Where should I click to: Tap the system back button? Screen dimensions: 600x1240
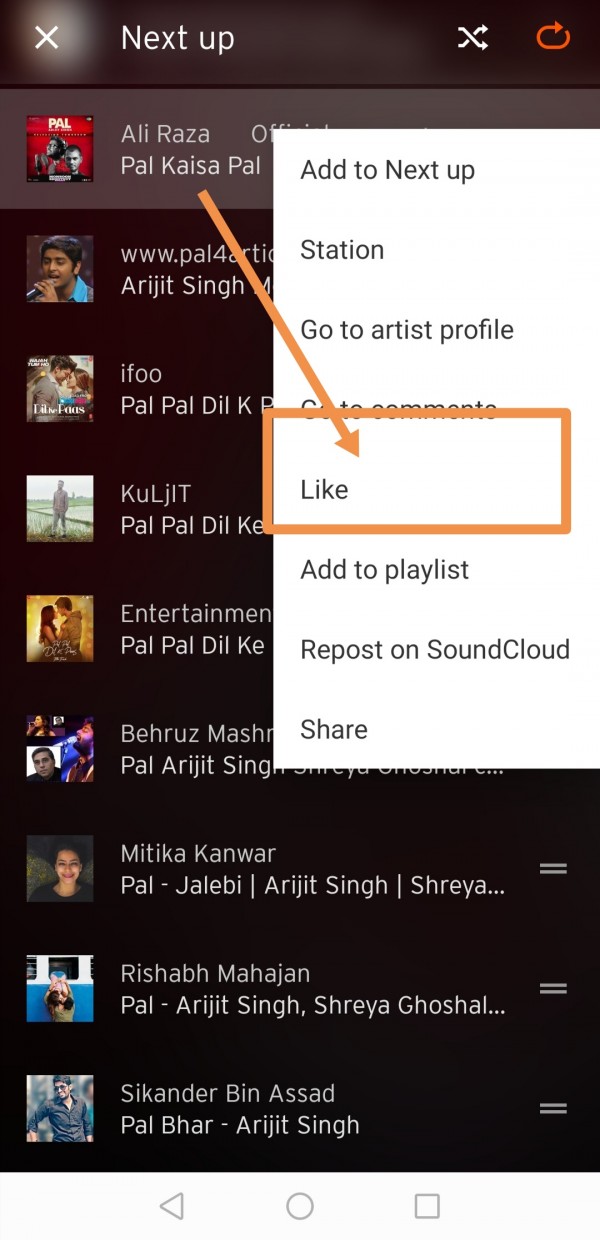pos(172,1206)
